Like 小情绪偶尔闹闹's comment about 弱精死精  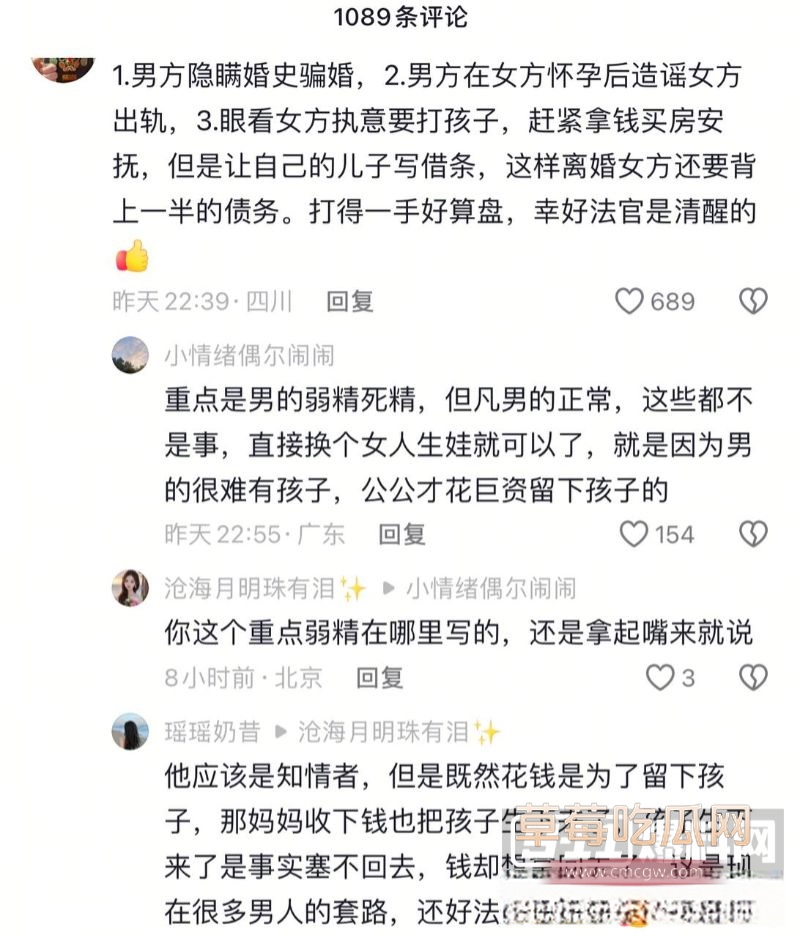[632, 534]
